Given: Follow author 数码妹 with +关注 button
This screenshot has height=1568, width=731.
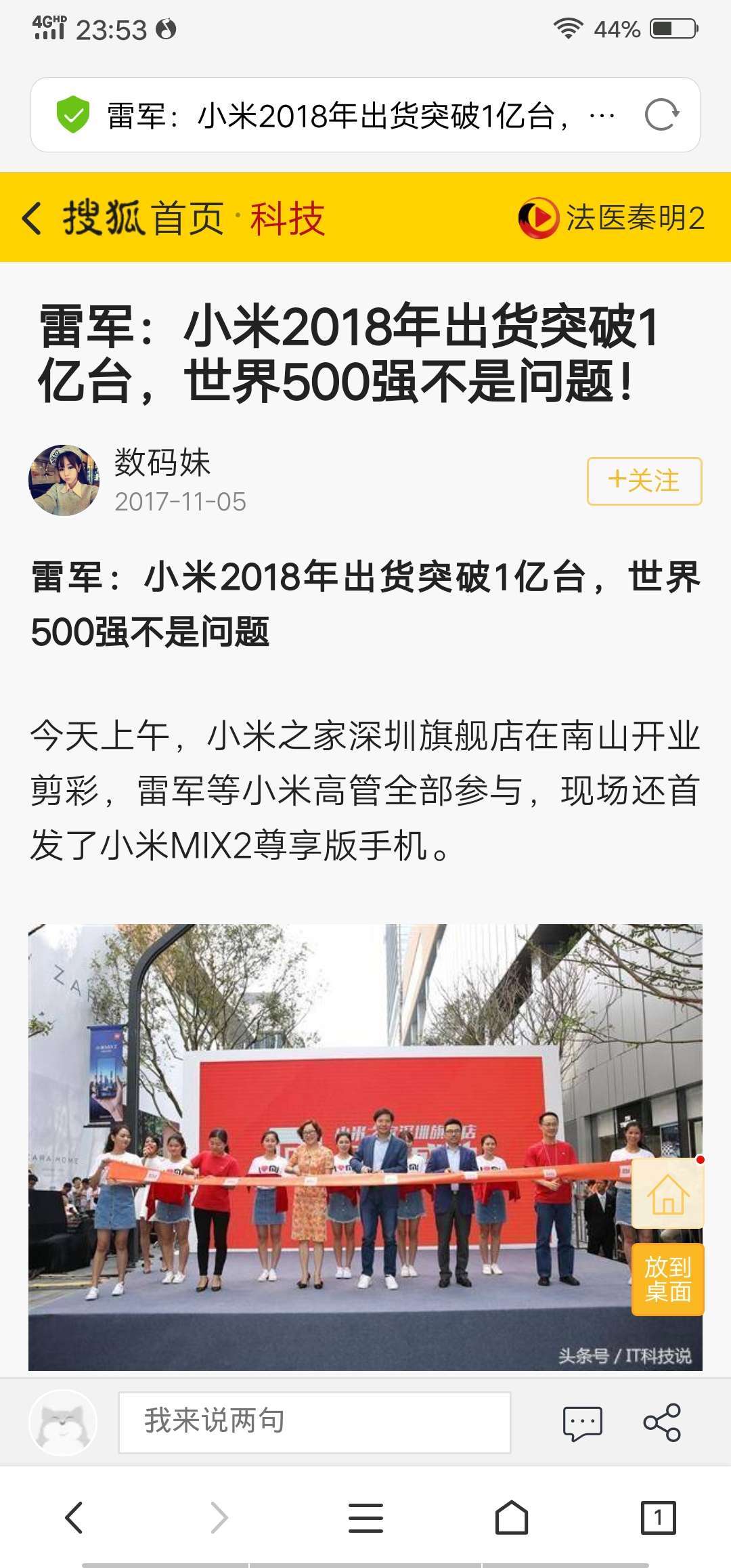Looking at the screenshot, I should (644, 481).
